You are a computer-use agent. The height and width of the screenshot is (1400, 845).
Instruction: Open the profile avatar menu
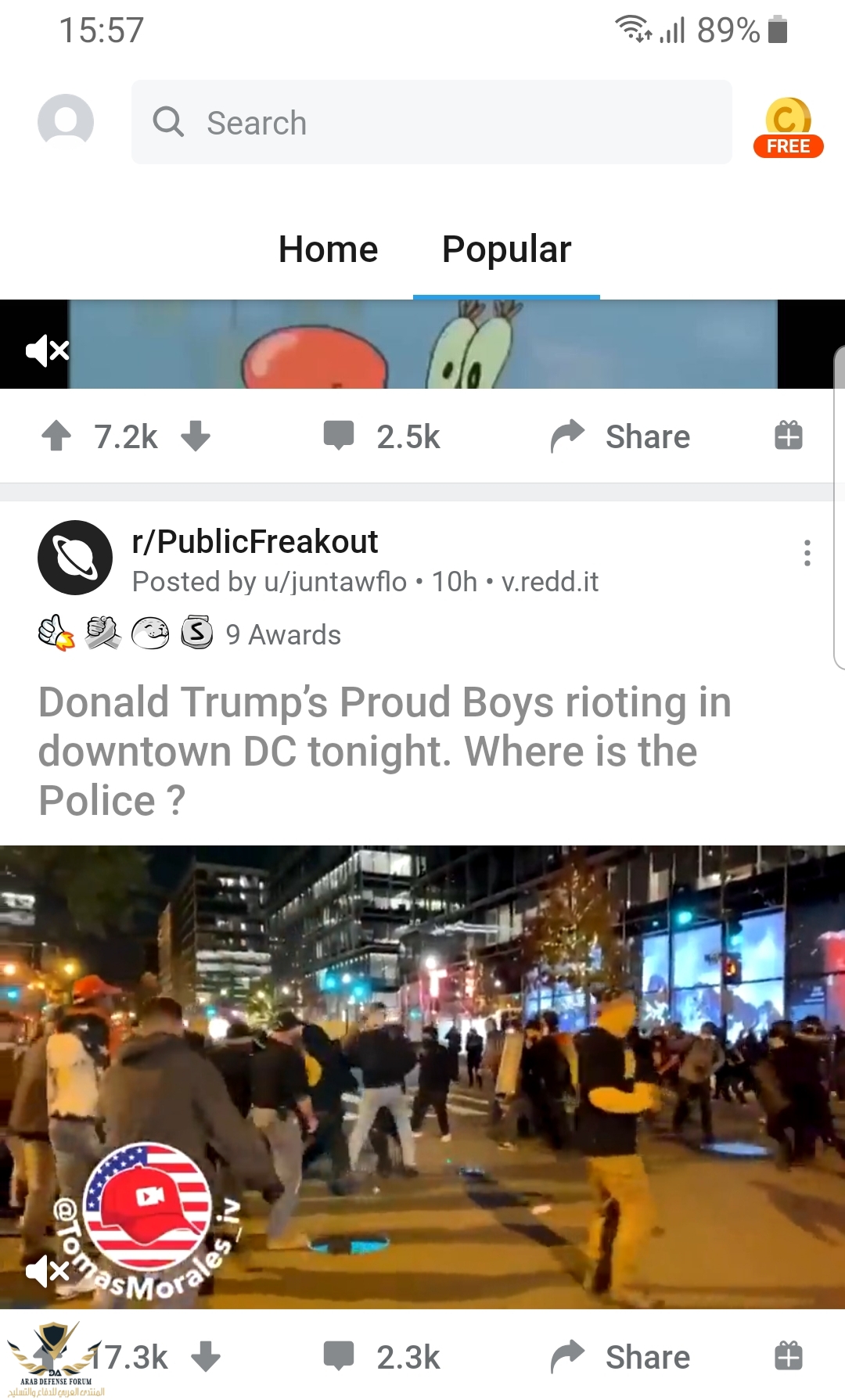66,121
